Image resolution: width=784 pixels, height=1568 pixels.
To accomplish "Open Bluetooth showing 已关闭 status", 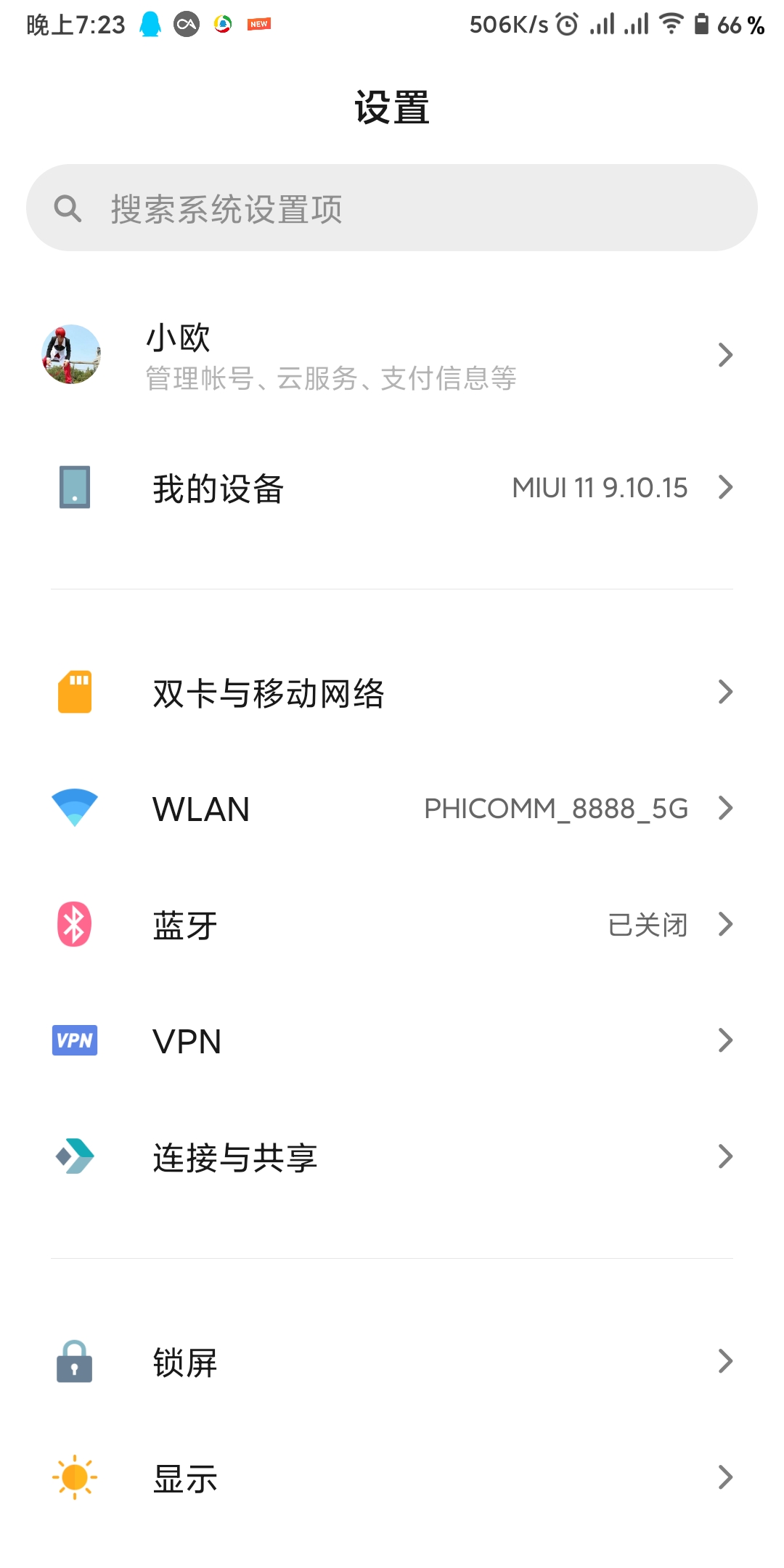I will click(x=392, y=925).
